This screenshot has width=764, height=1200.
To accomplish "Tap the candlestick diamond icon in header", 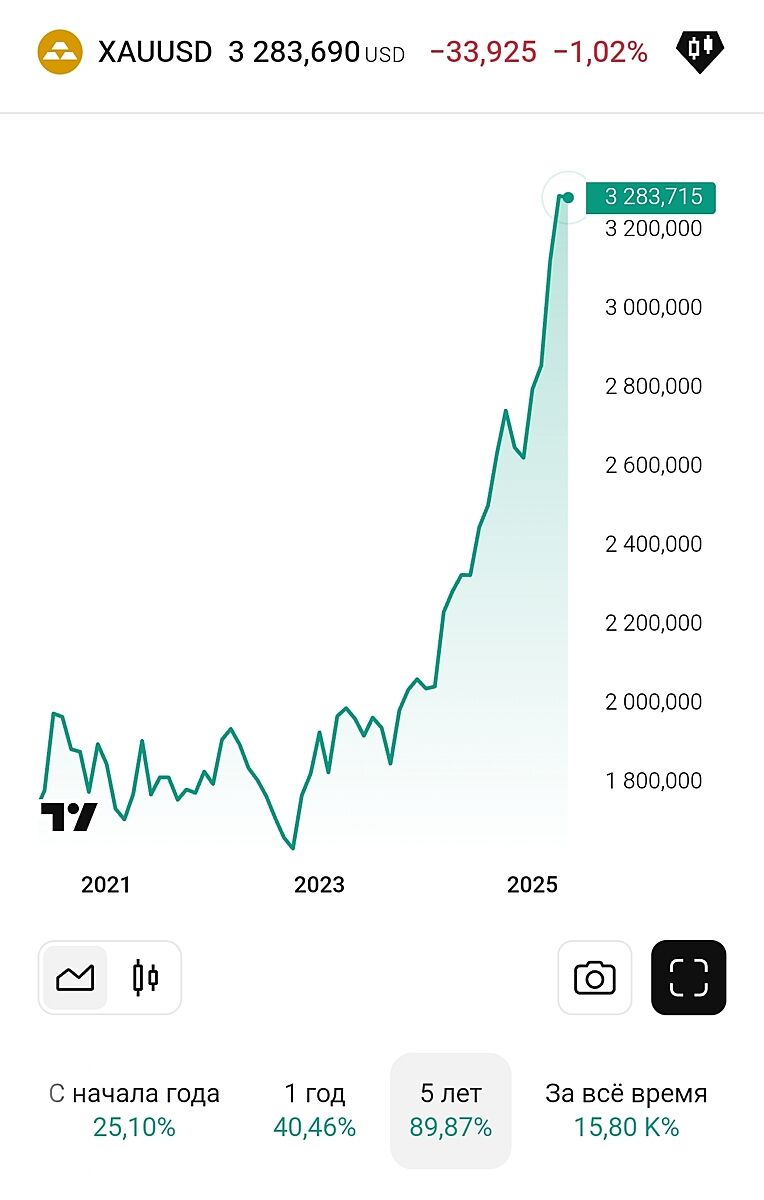I will (x=700, y=52).
